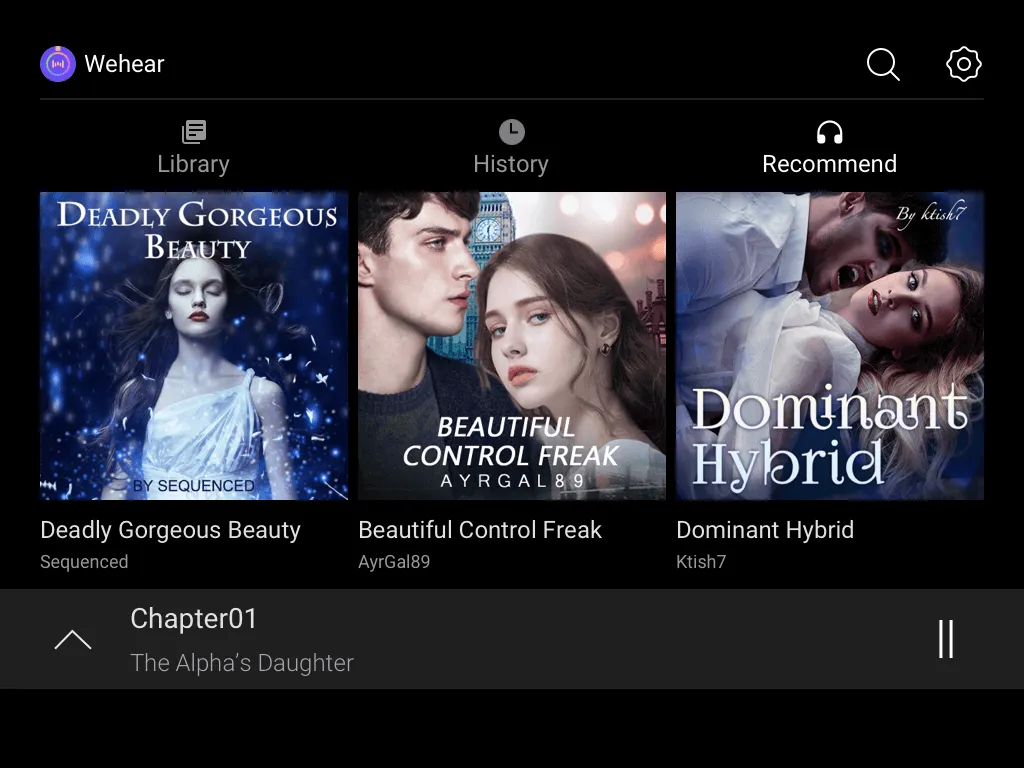Viewport: 1024px width, 768px height.
Task: Select the Recommend tab
Action: tap(829, 148)
